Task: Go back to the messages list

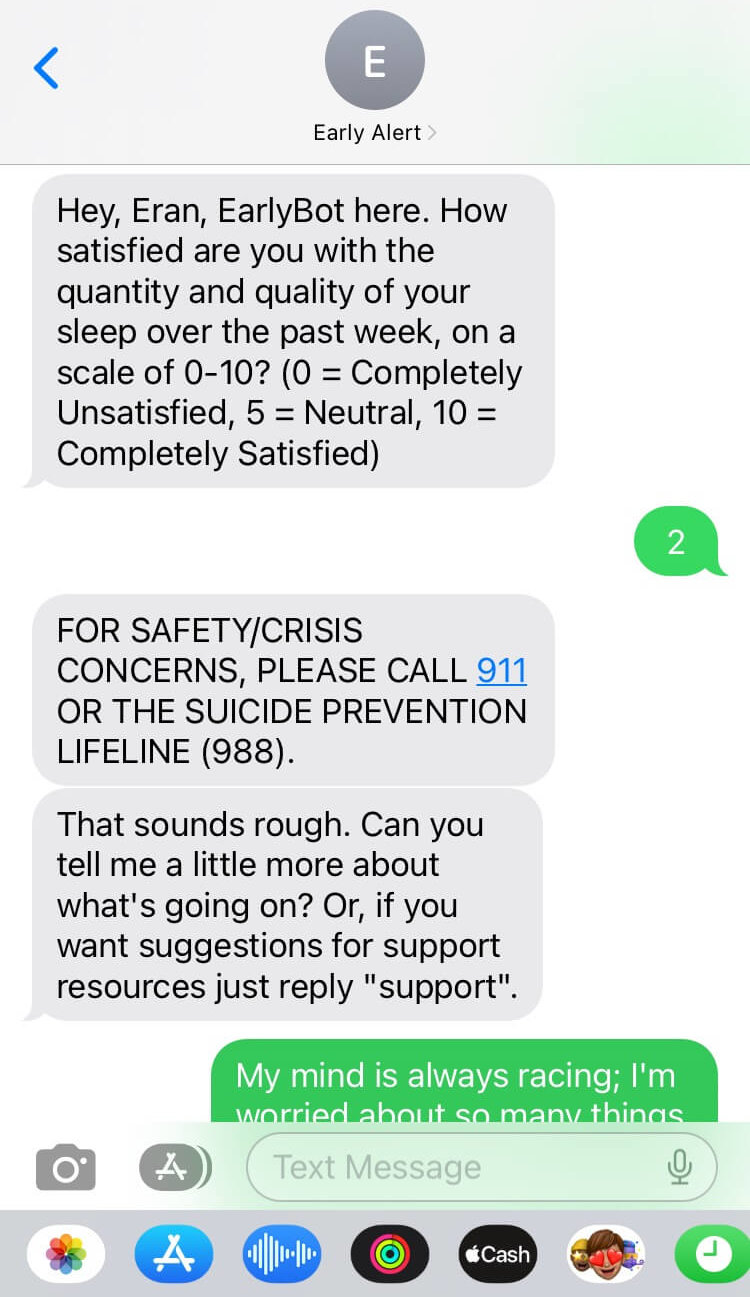Action: [x=46, y=68]
